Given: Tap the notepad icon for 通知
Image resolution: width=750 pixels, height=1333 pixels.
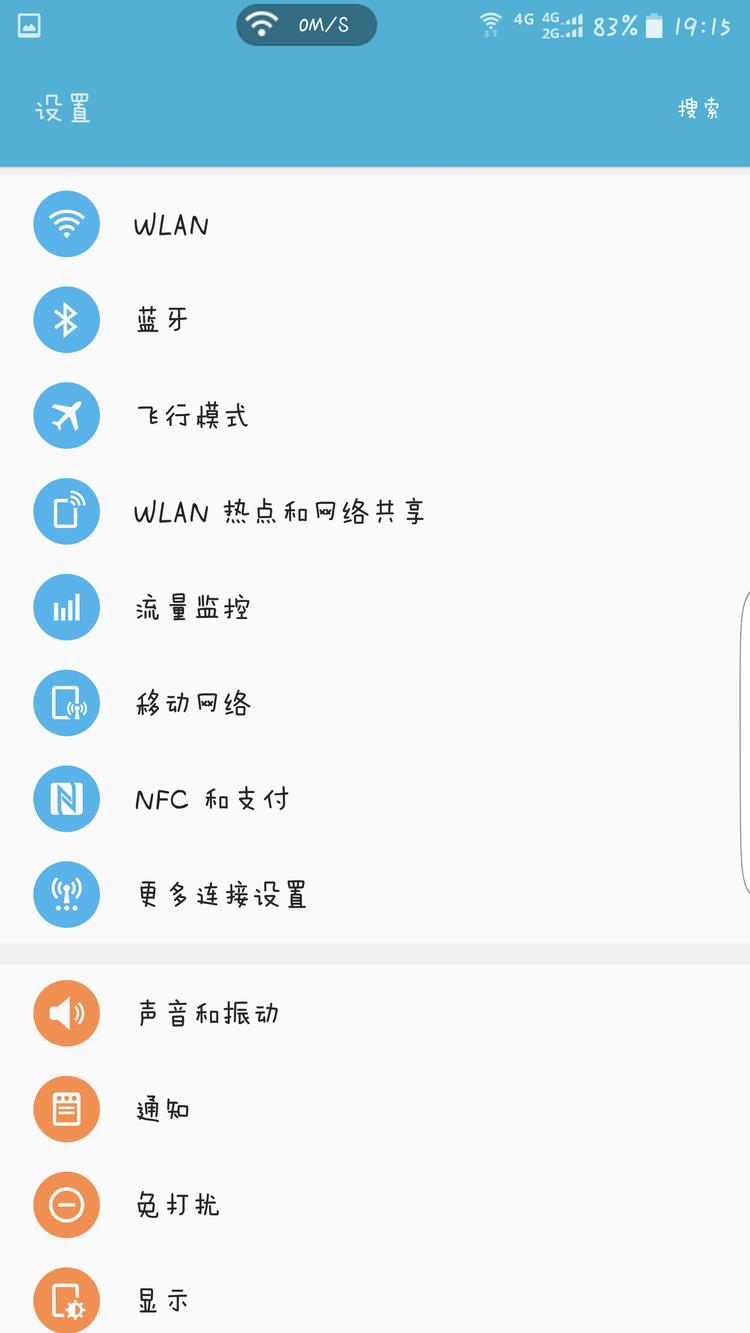Looking at the screenshot, I should [x=66, y=1109].
